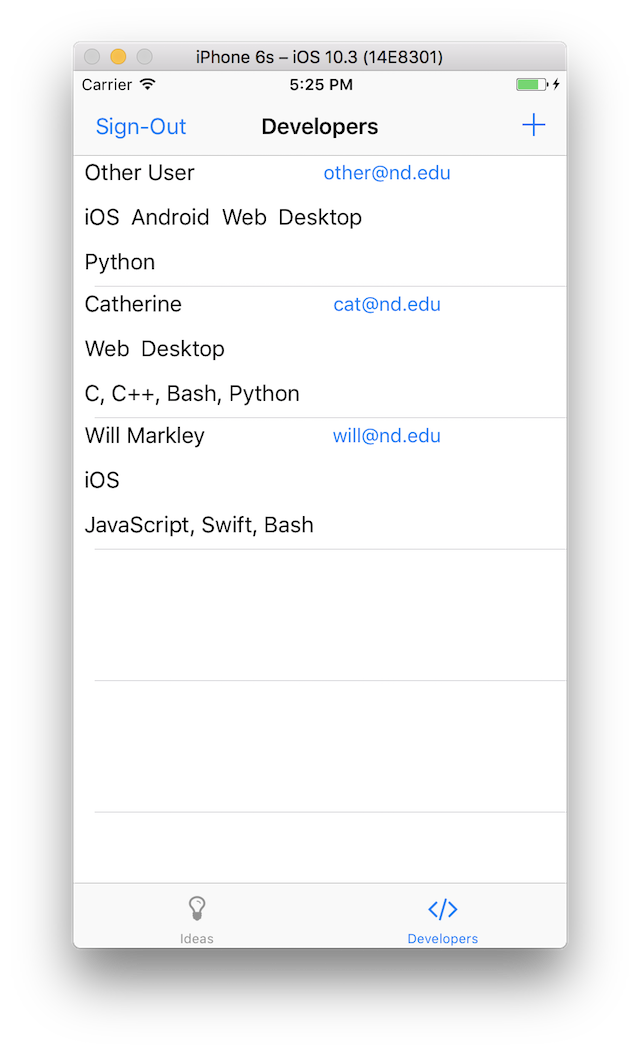Tap the Sign-Out button
Image resolution: width=640 pixels, height=1053 pixels.
[x=140, y=126]
